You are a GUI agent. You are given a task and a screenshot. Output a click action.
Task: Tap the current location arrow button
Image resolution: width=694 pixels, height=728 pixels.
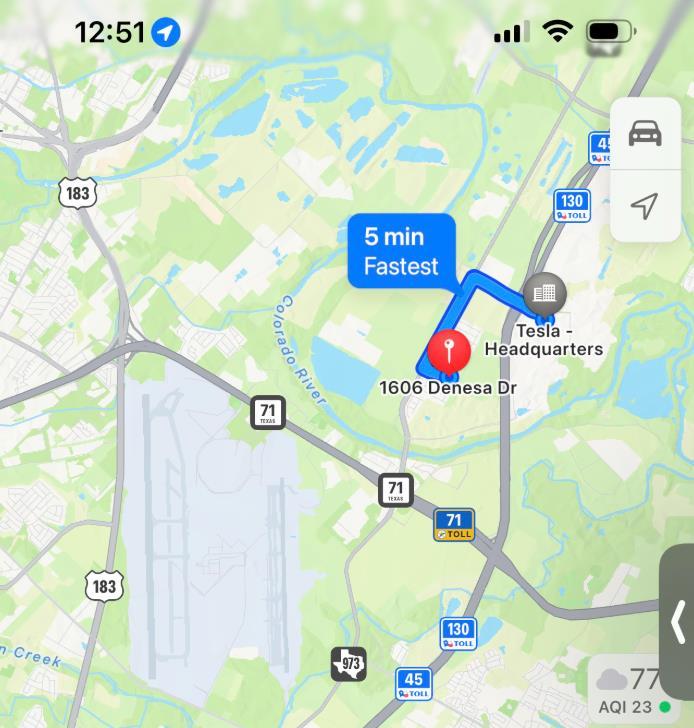(x=645, y=206)
